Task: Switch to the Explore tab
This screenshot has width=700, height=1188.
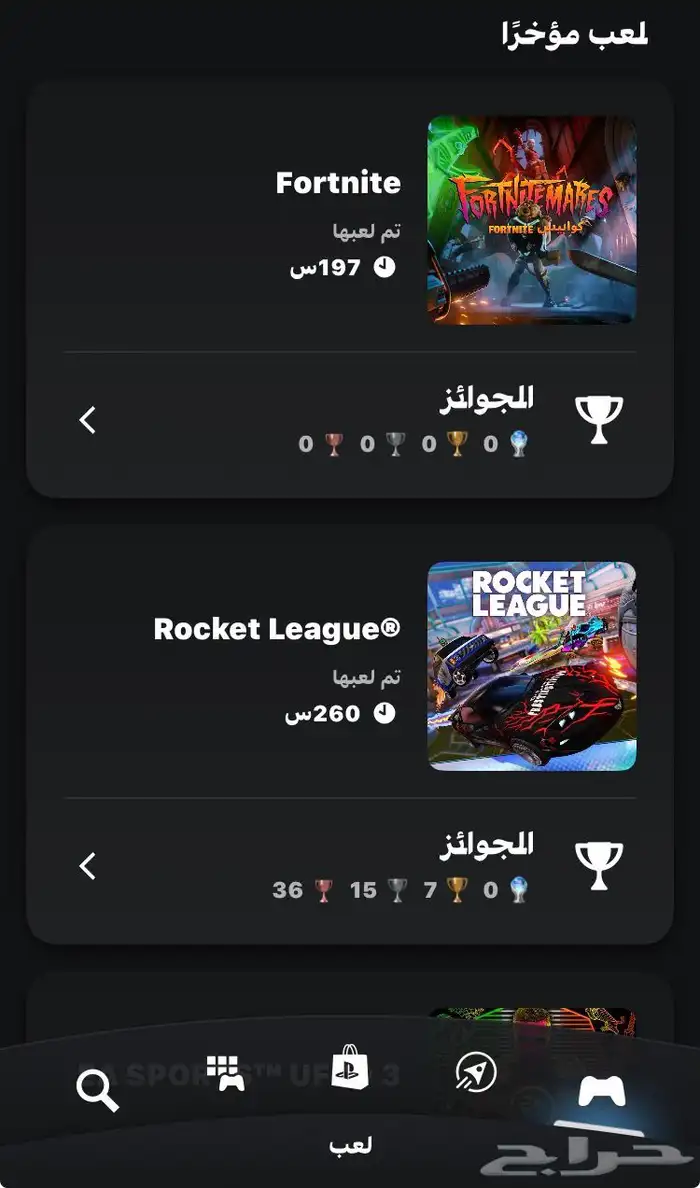Action: pos(474,1073)
